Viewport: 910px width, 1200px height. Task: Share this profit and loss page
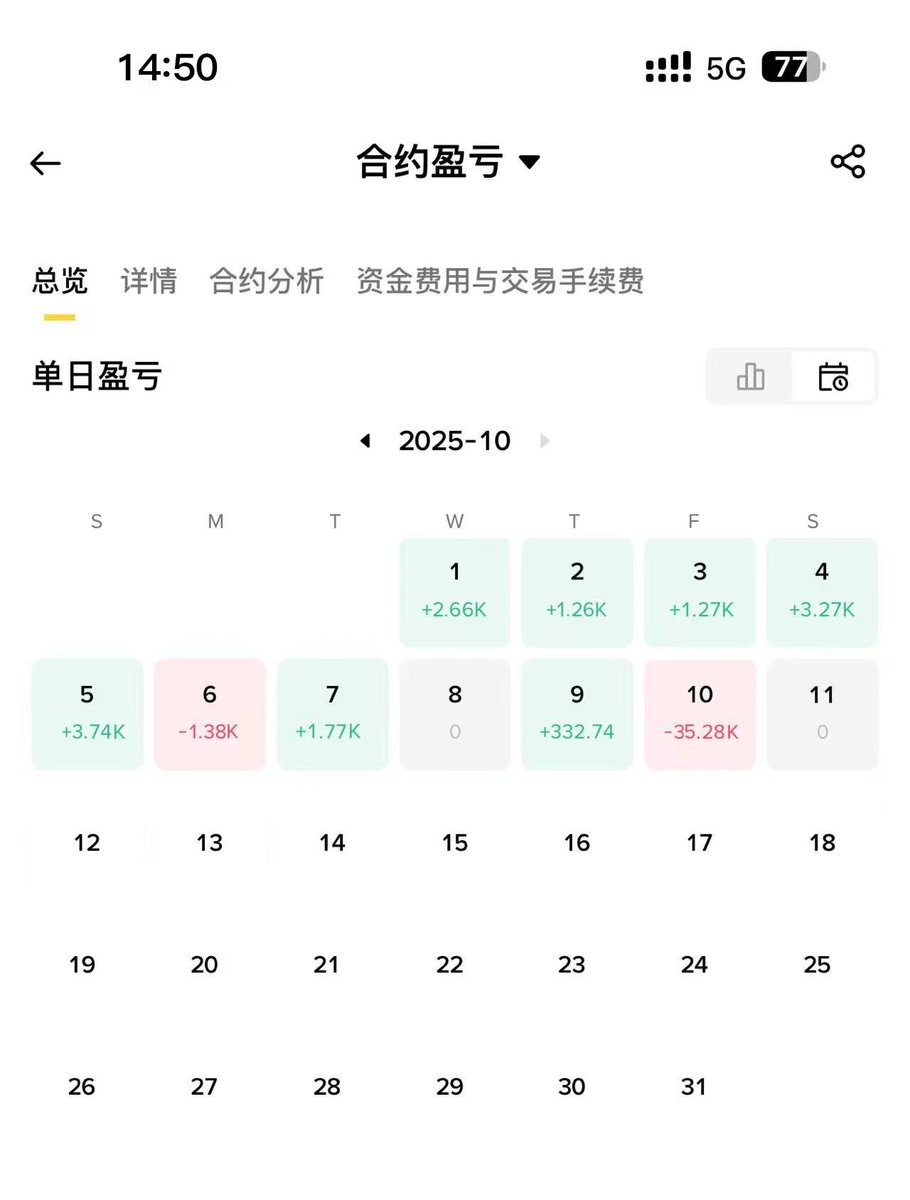point(847,162)
